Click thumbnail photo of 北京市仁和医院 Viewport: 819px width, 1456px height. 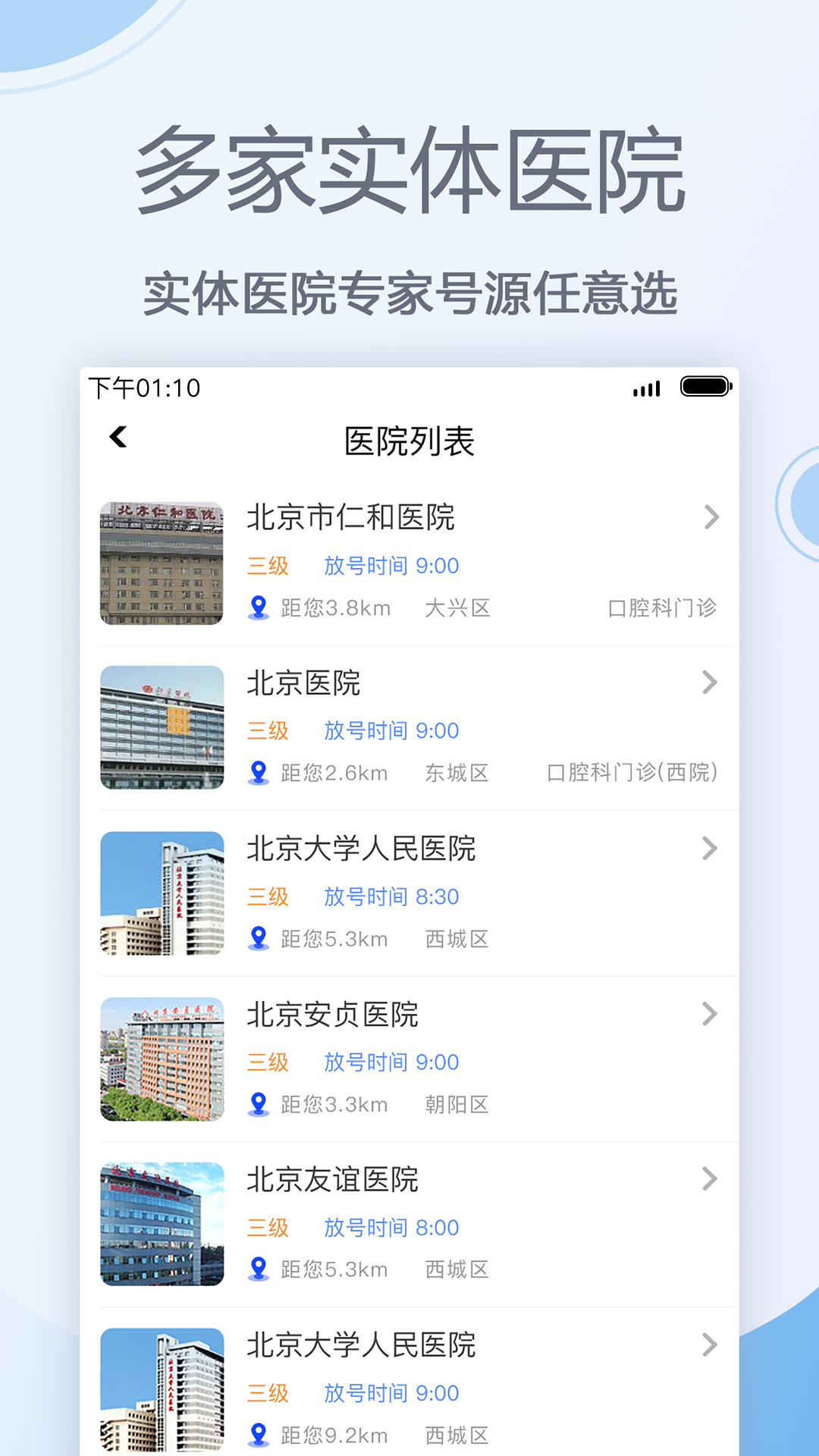point(162,561)
